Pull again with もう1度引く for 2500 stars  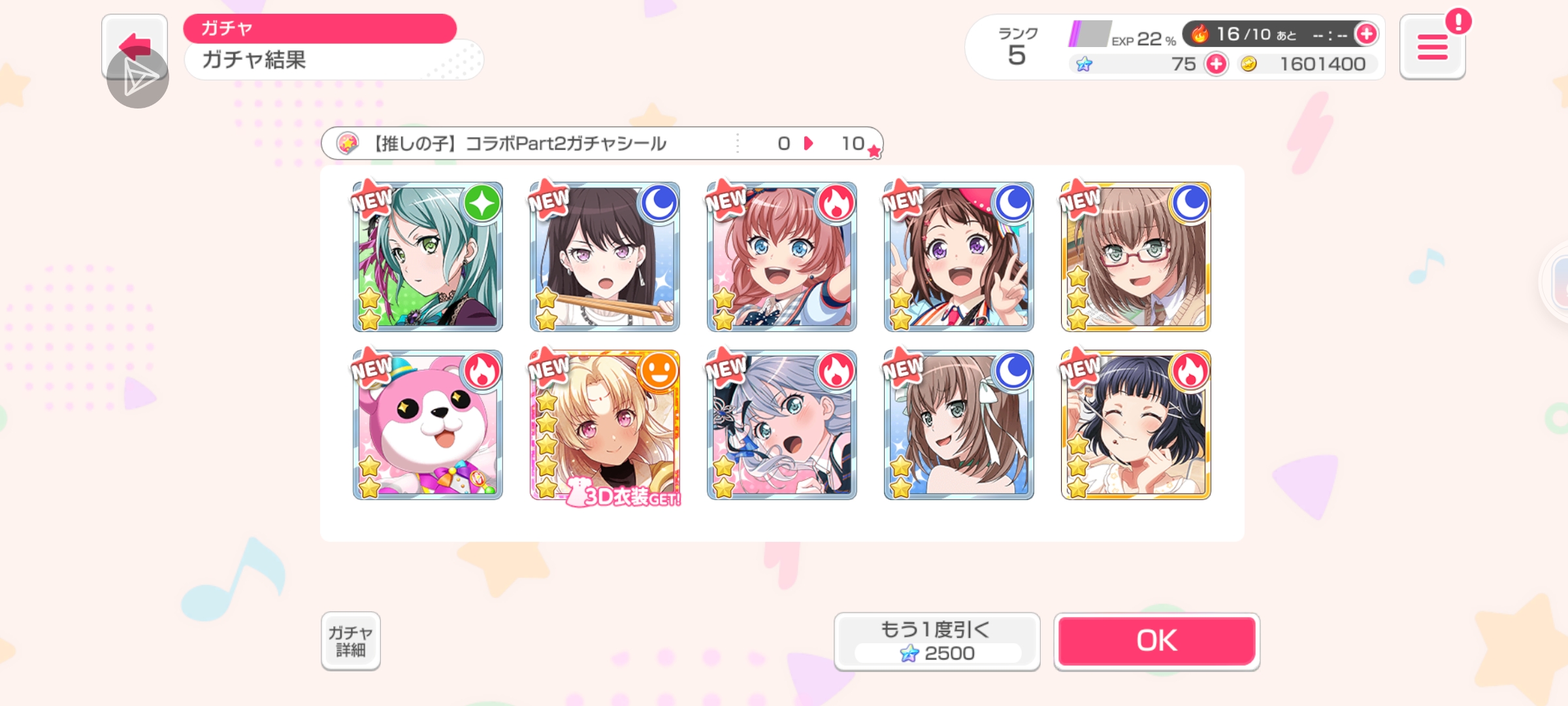coord(936,641)
